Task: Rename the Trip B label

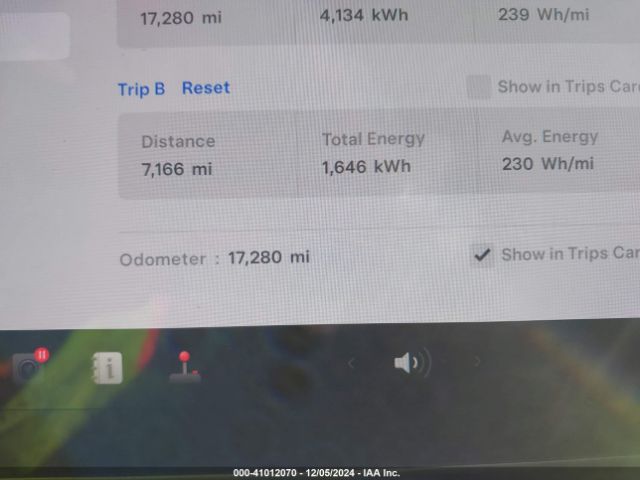Action: pos(141,89)
